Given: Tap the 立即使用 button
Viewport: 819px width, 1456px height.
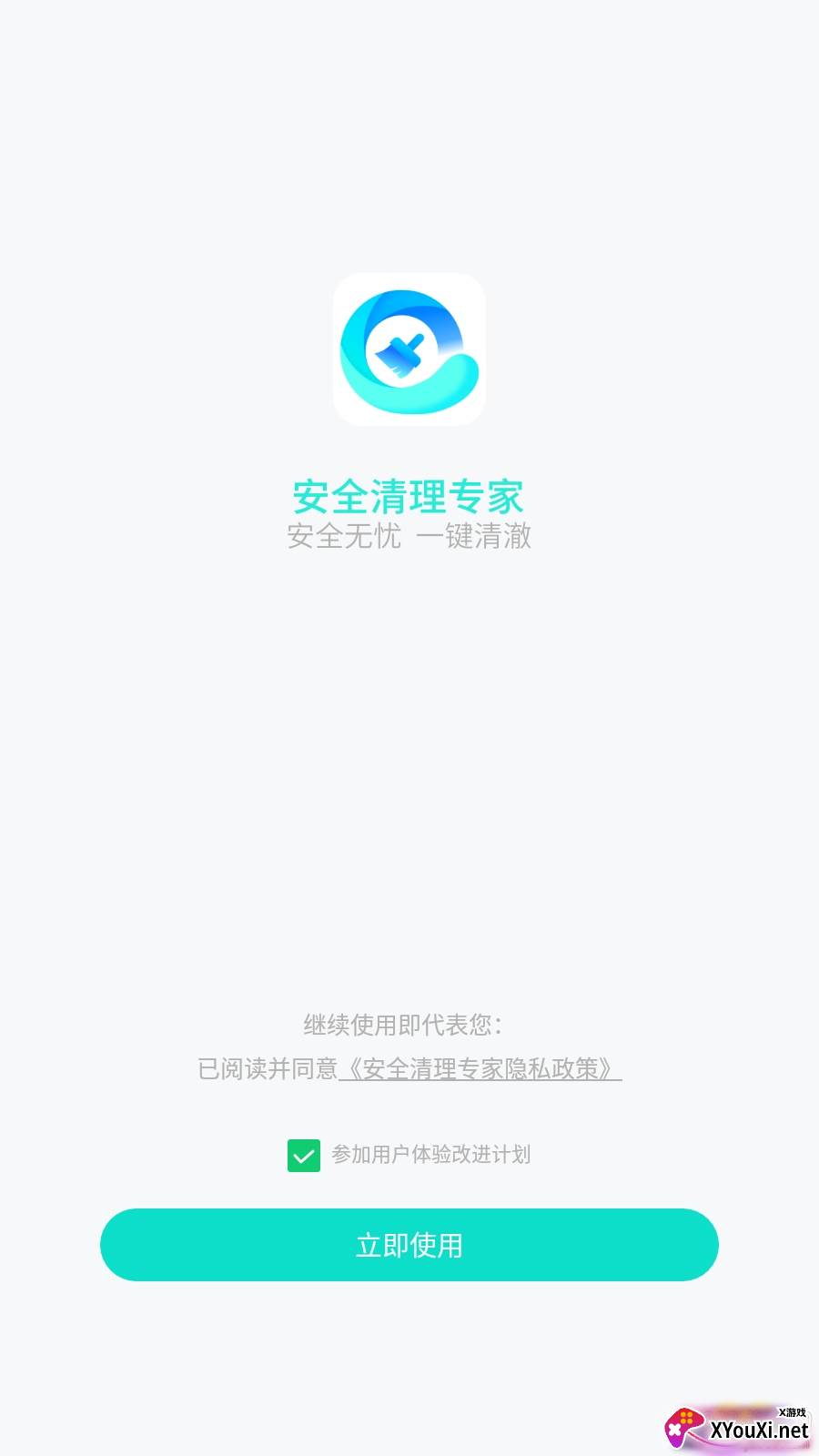Looking at the screenshot, I should tap(409, 1244).
